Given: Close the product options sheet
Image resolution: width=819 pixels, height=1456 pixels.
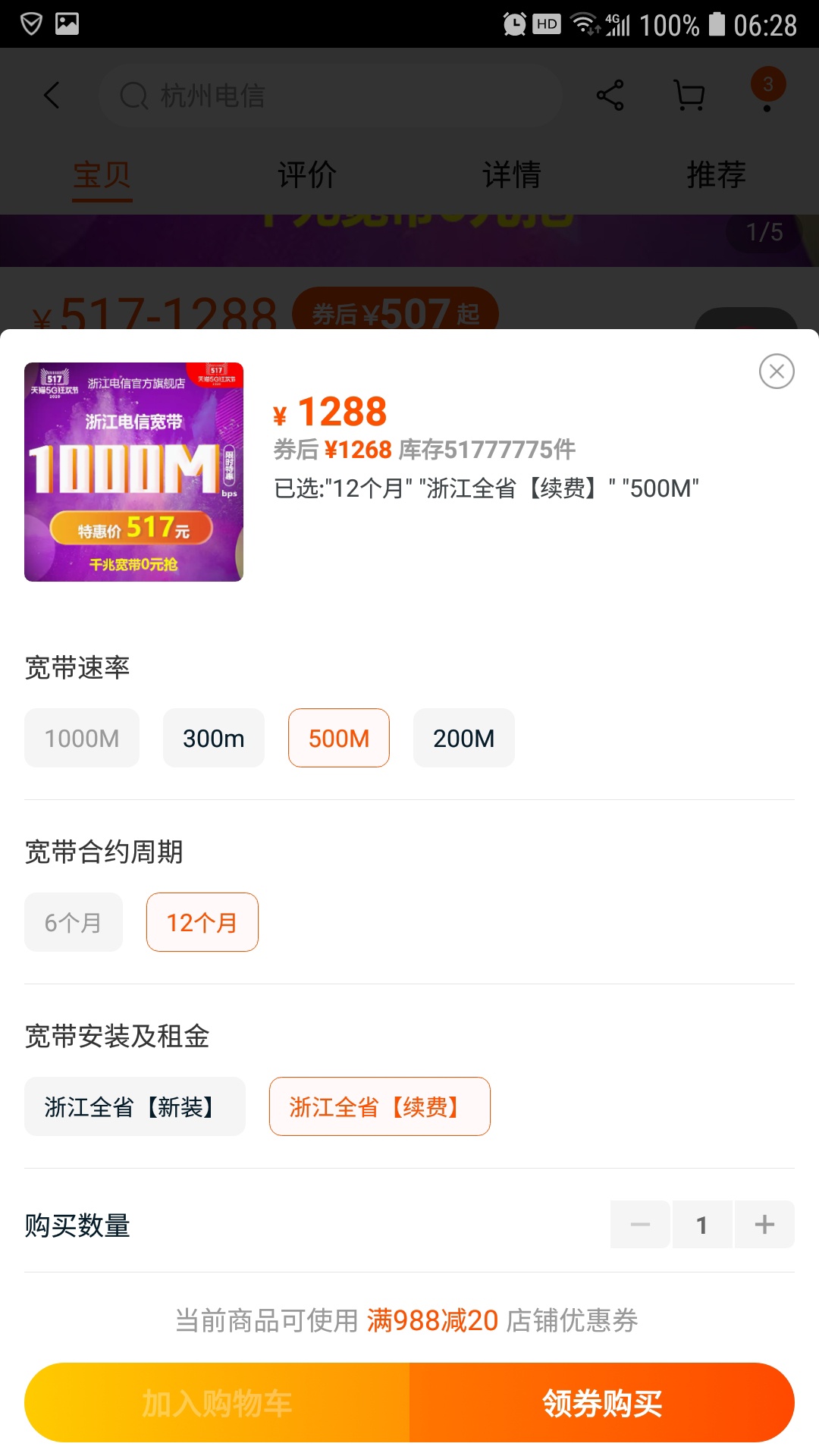Looking at the screenshot, I should [777, 372].
